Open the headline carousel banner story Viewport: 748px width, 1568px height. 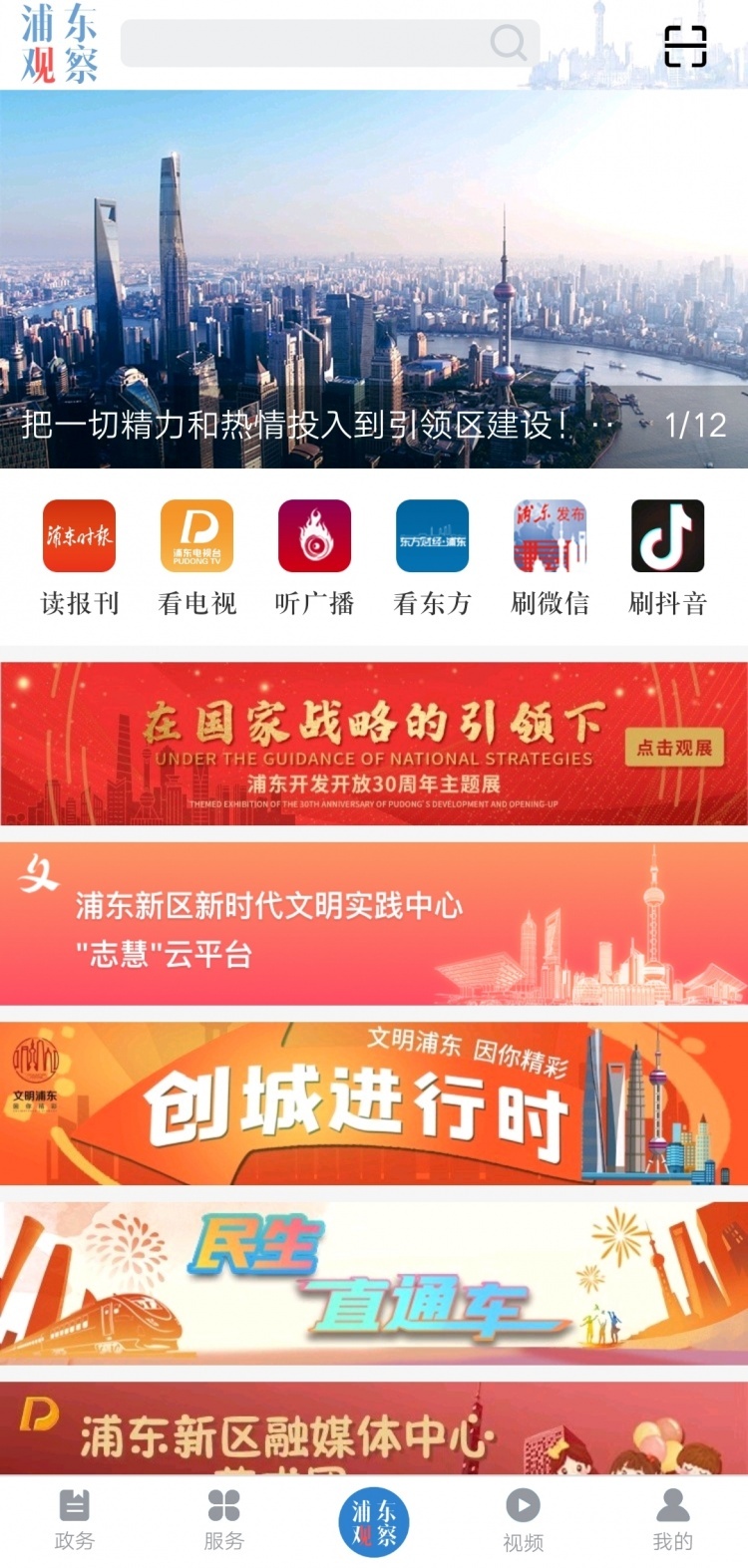(374, 279)
